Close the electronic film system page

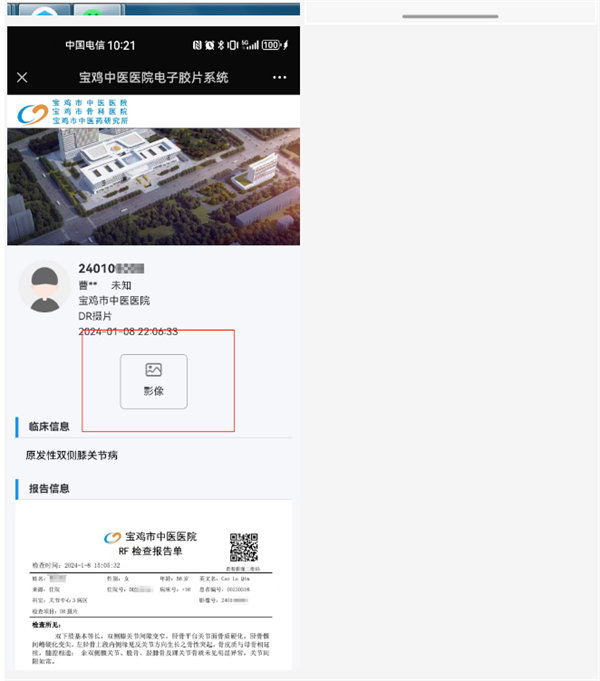tap(22, 77)
